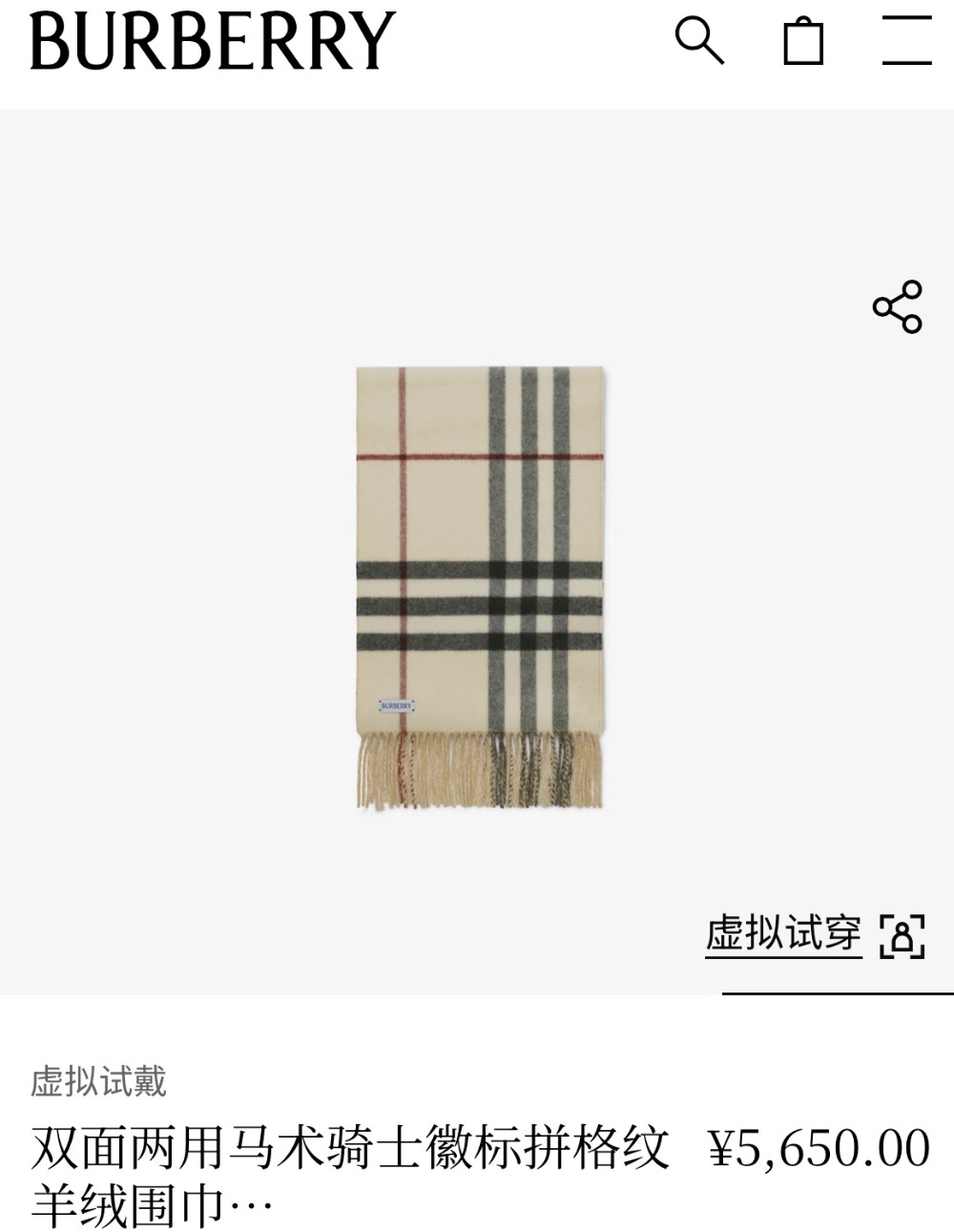Open the shopping bag
954x1232 pixels.
click(x=803, y=41)
